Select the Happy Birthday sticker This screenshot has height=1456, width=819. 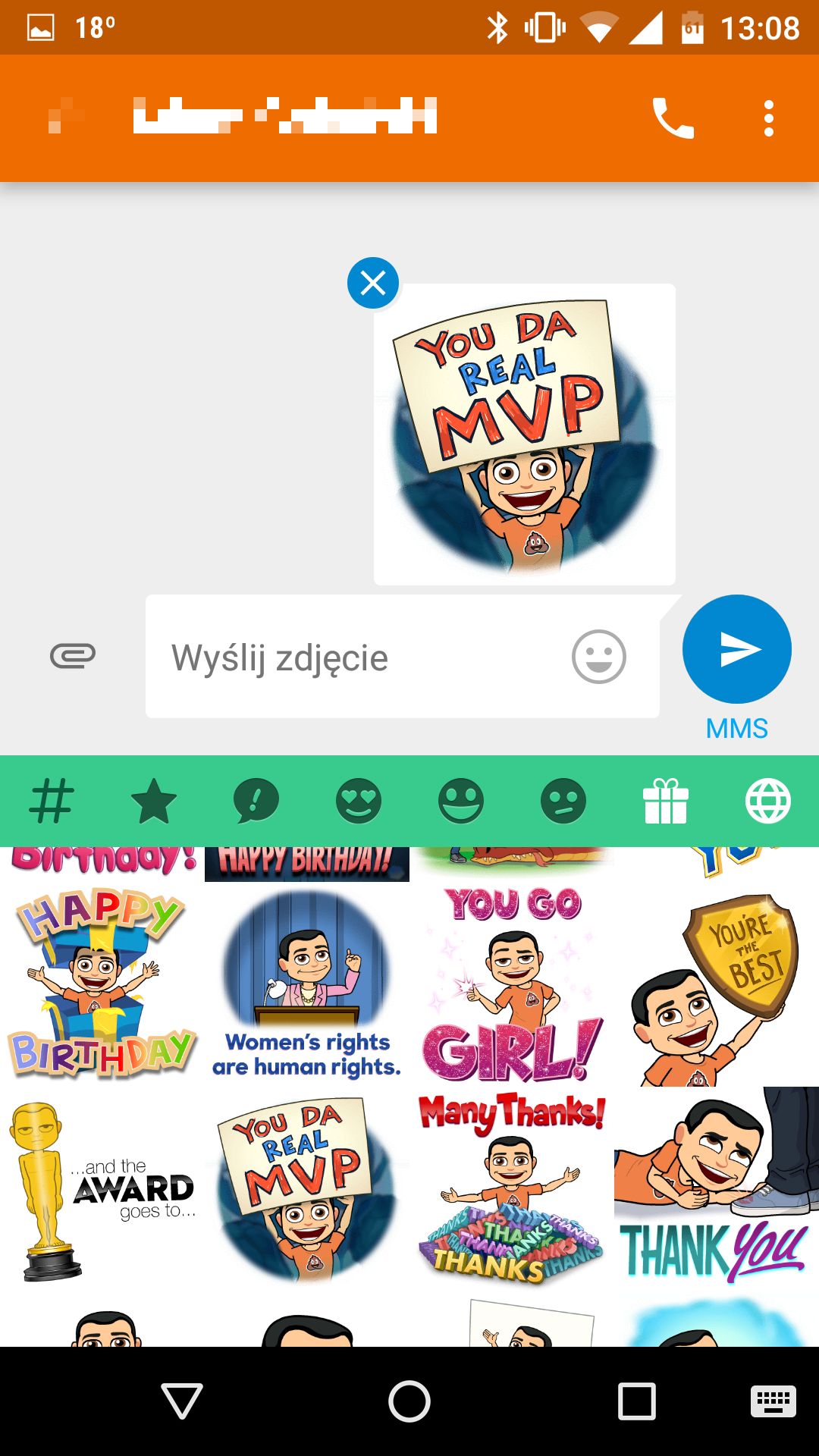[102, 984]
